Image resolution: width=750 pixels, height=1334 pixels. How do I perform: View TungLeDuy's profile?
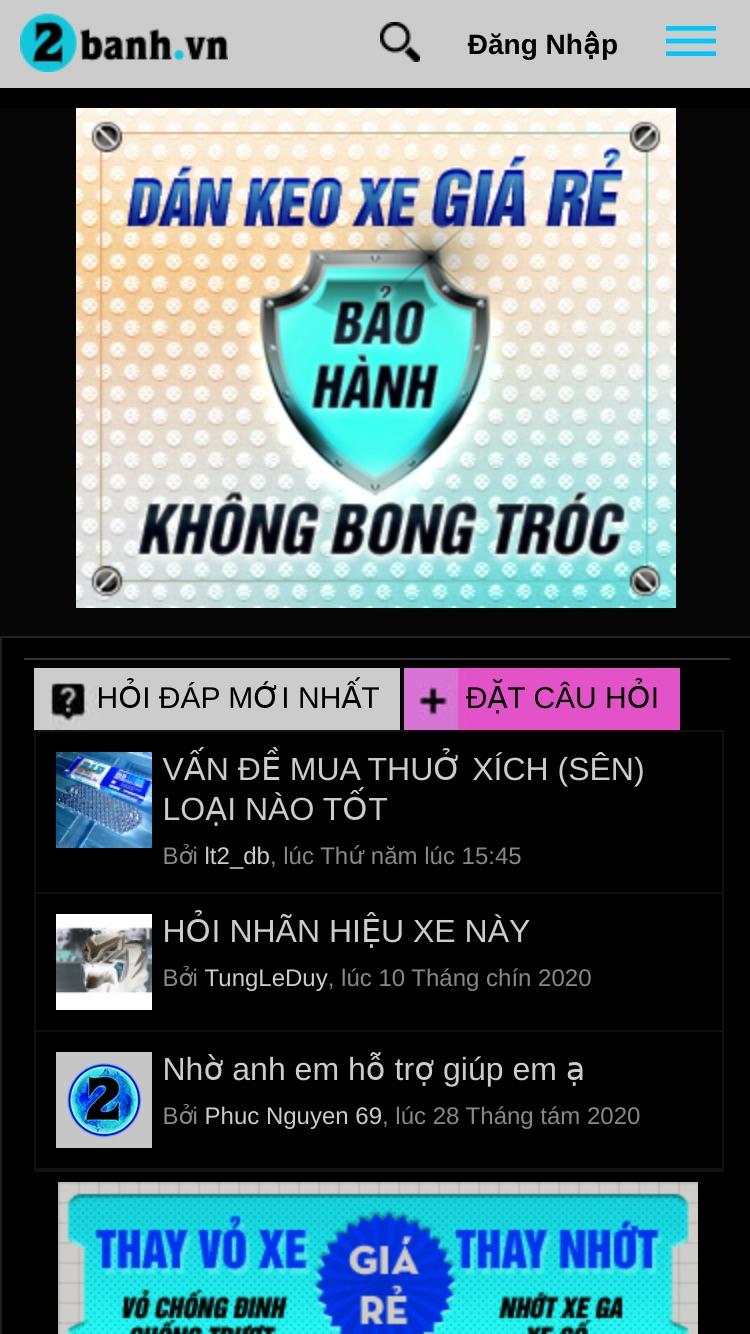(266, 978)
